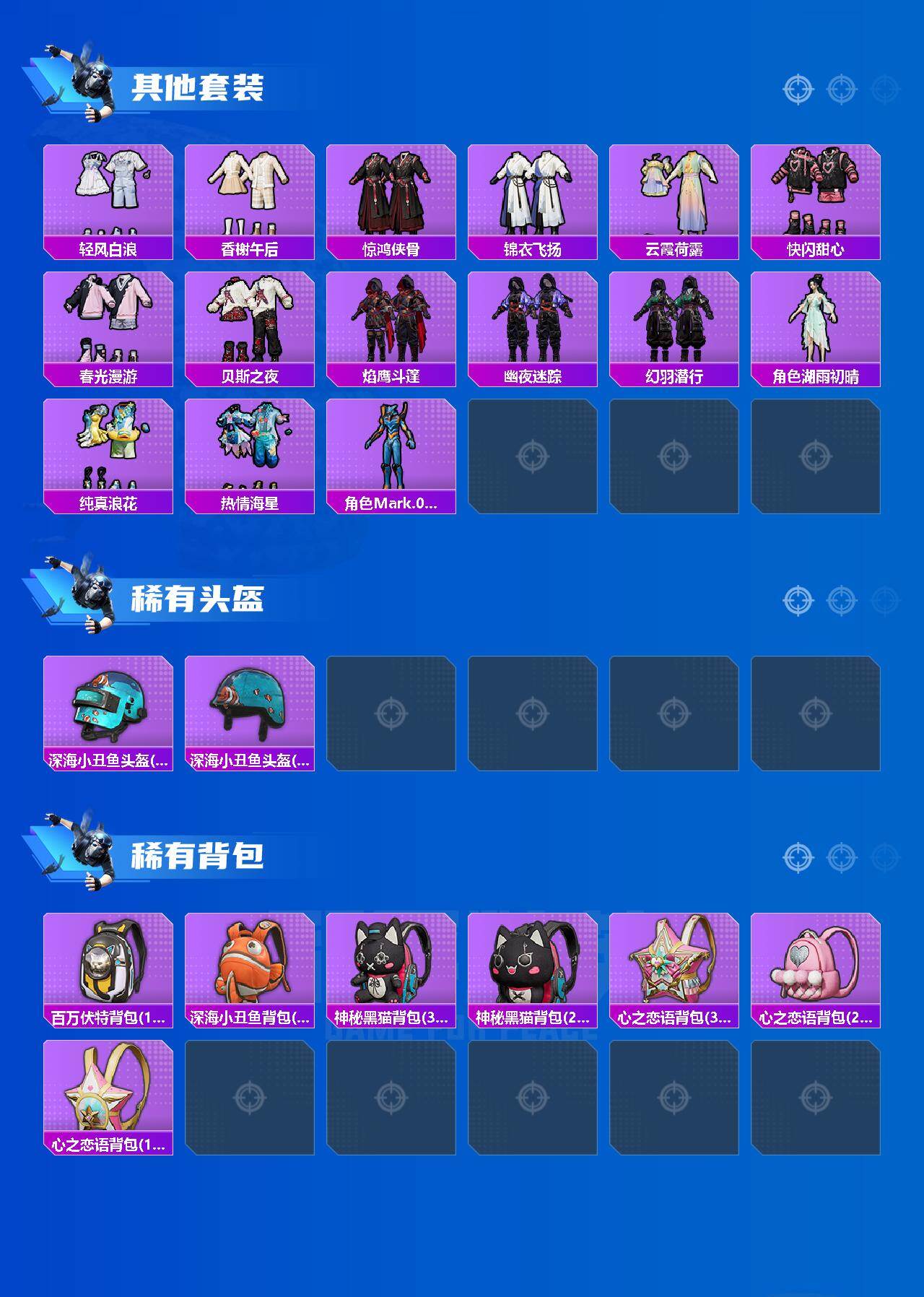Screen dimensions: 924x1297
Task: Click the first crosshair icon beside 其他套装
Action: pos(797,90)
